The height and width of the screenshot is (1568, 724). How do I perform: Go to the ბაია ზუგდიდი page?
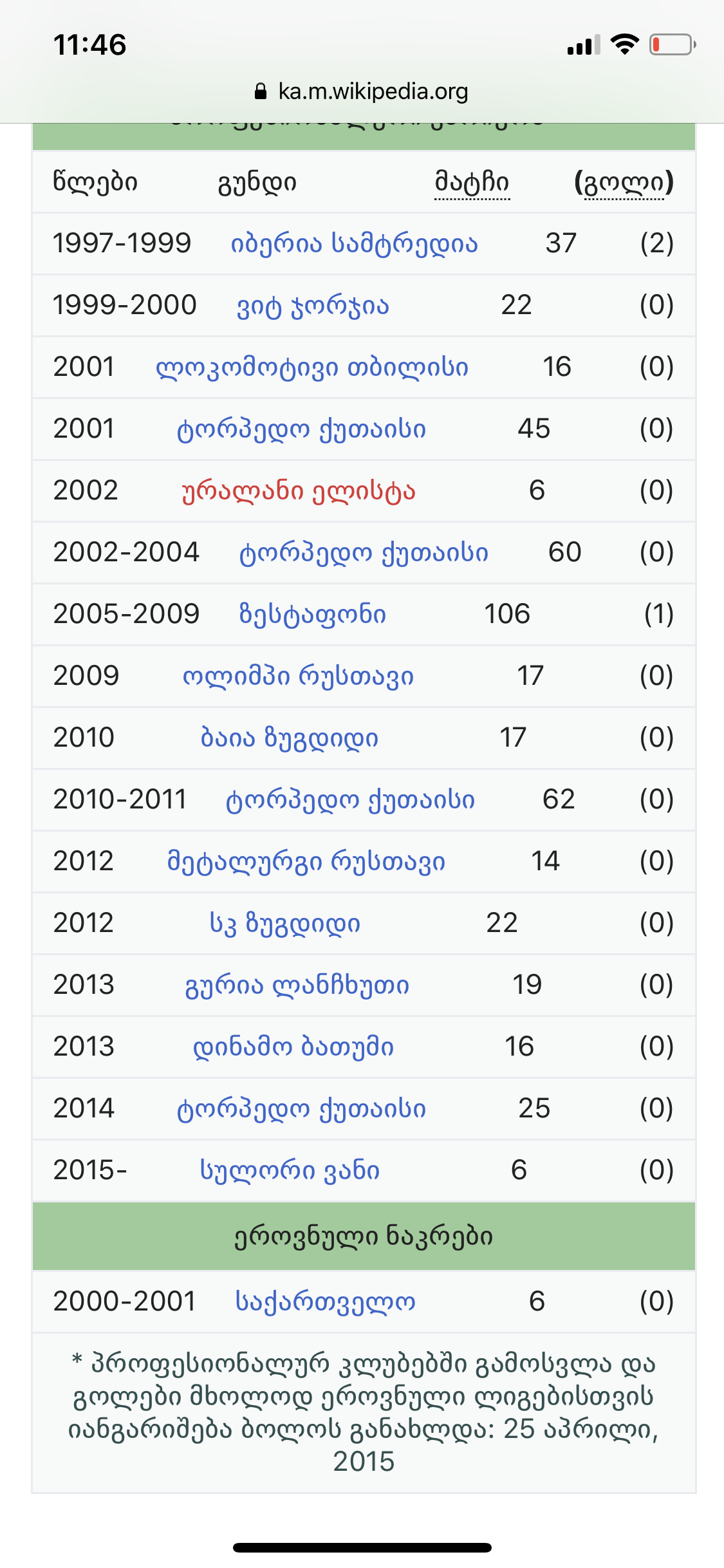289,738
